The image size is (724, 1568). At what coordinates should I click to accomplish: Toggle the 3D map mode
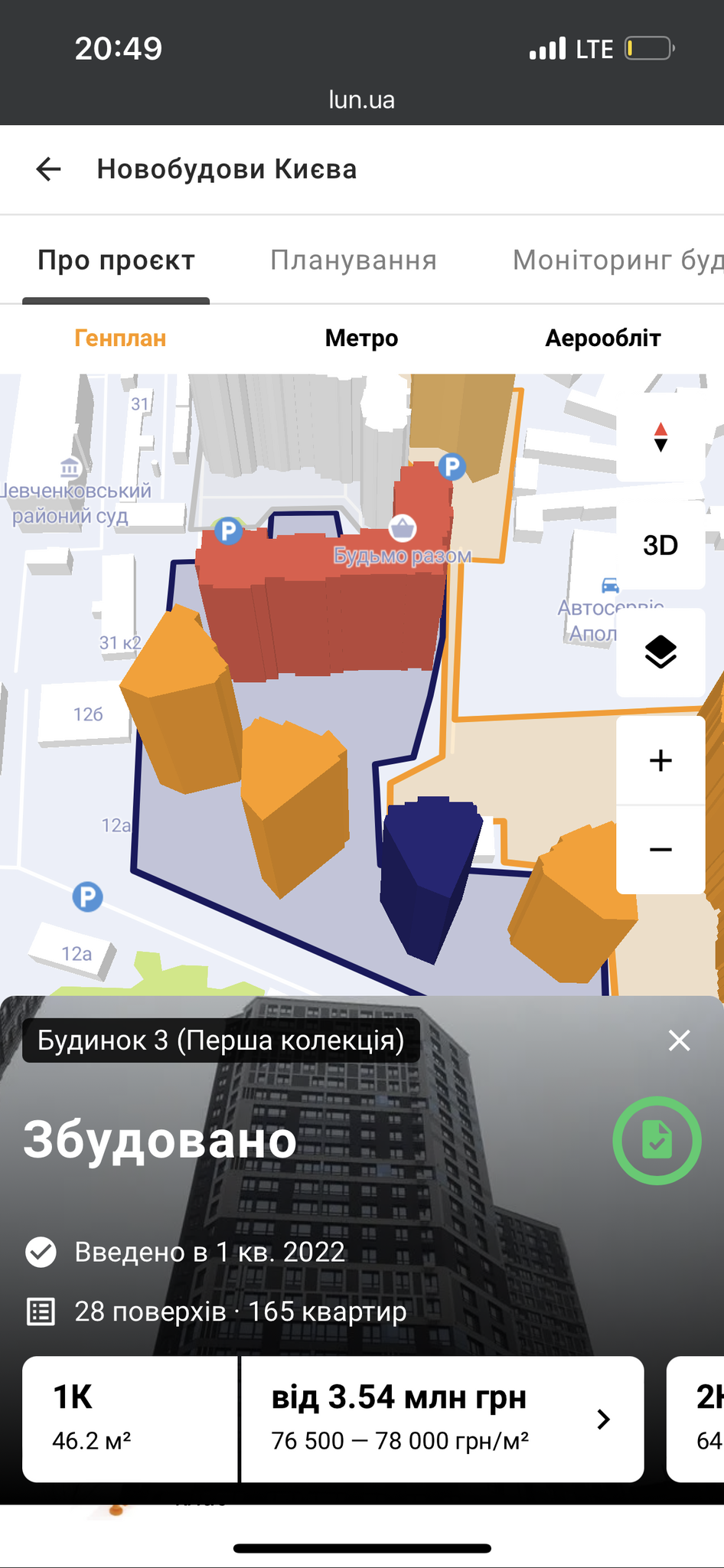pyautogui.click(x=660, y=545)
